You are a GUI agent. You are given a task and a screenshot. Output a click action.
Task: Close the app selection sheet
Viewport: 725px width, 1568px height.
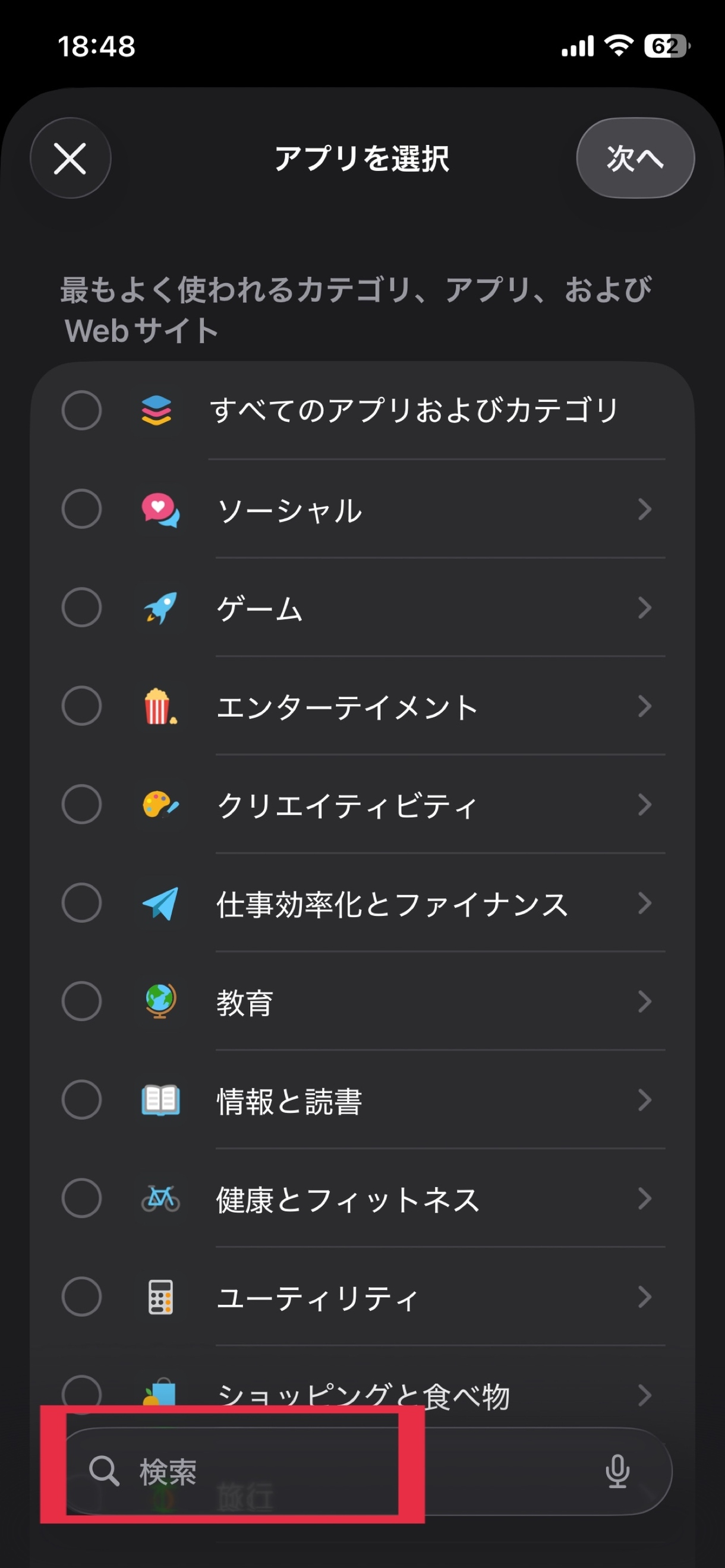pyautogui.click(x=70, y=158)
